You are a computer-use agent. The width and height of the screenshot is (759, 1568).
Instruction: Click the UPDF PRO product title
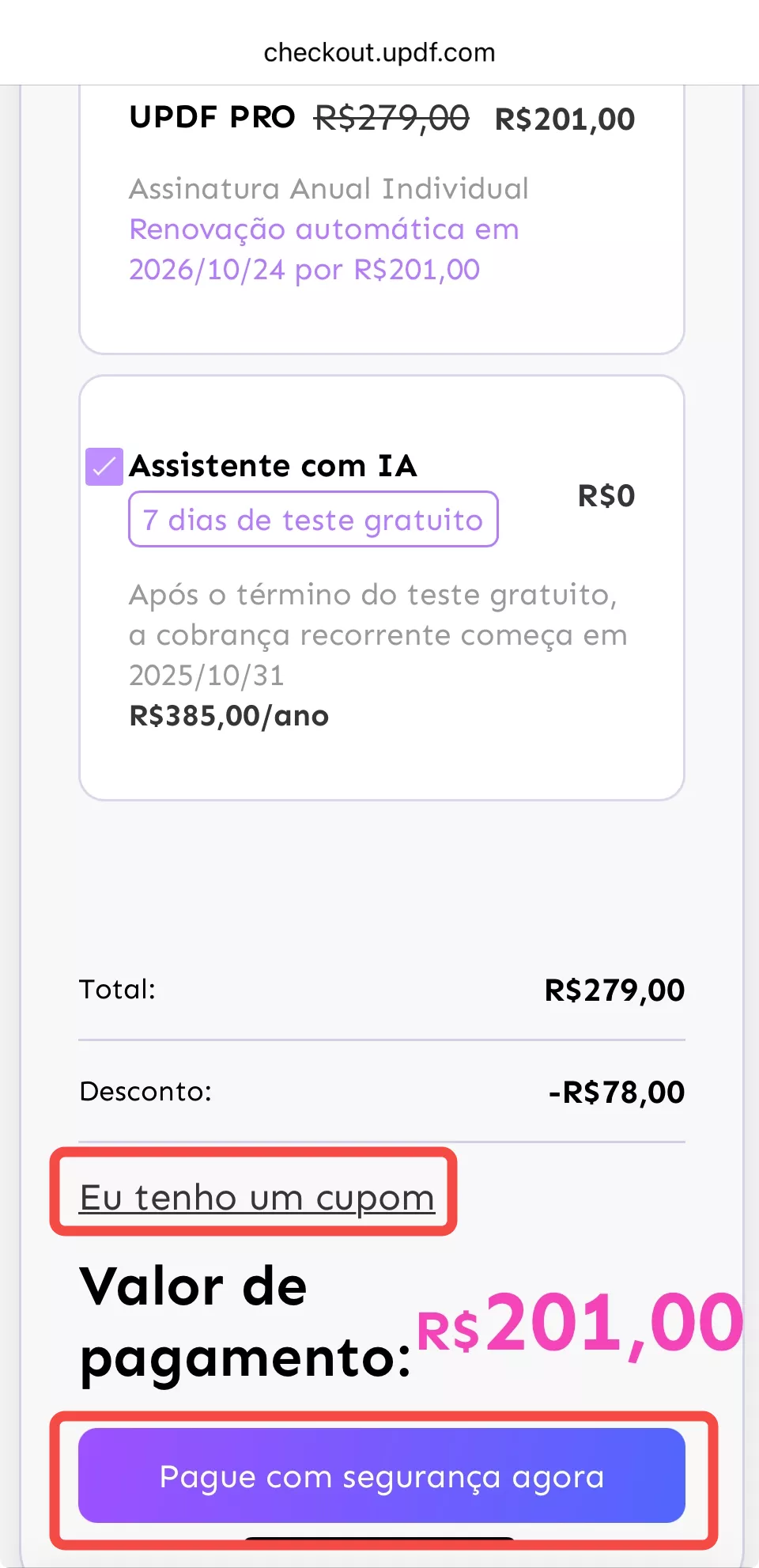212,117
